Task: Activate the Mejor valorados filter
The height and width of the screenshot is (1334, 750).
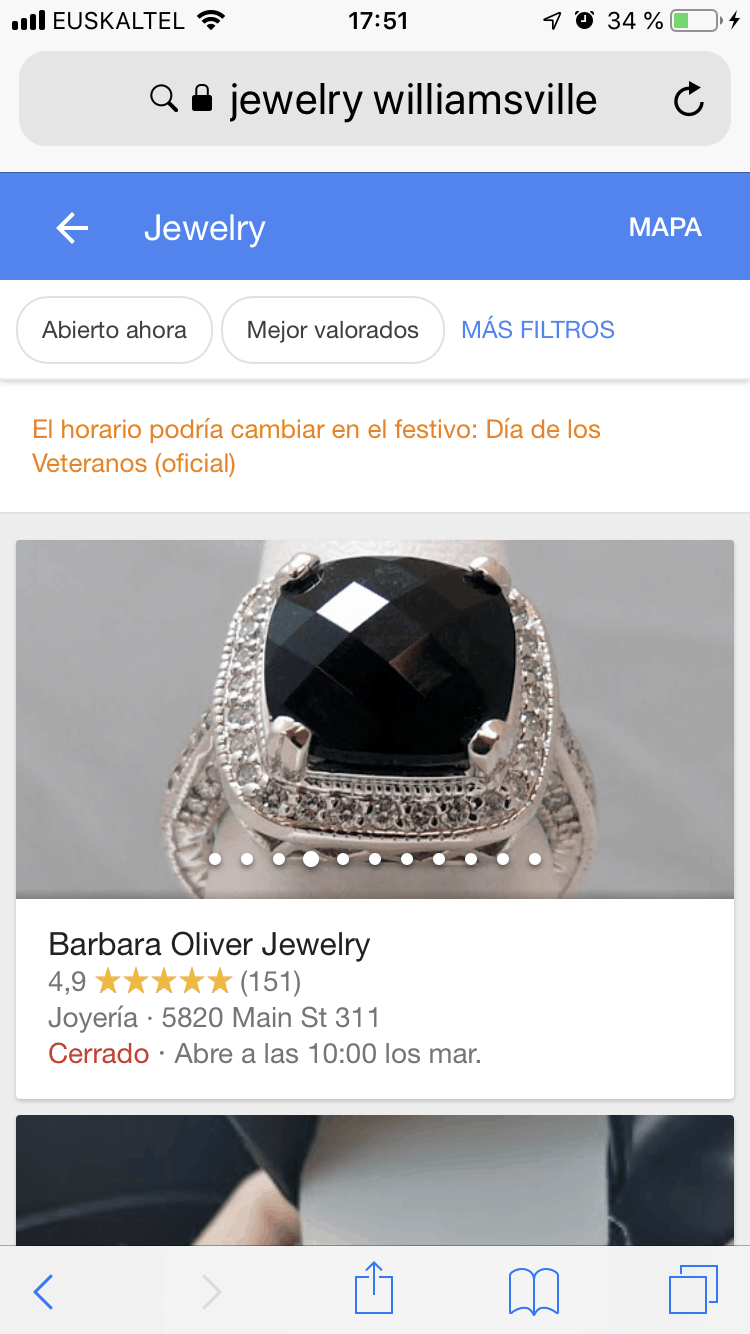Action: 332,330
